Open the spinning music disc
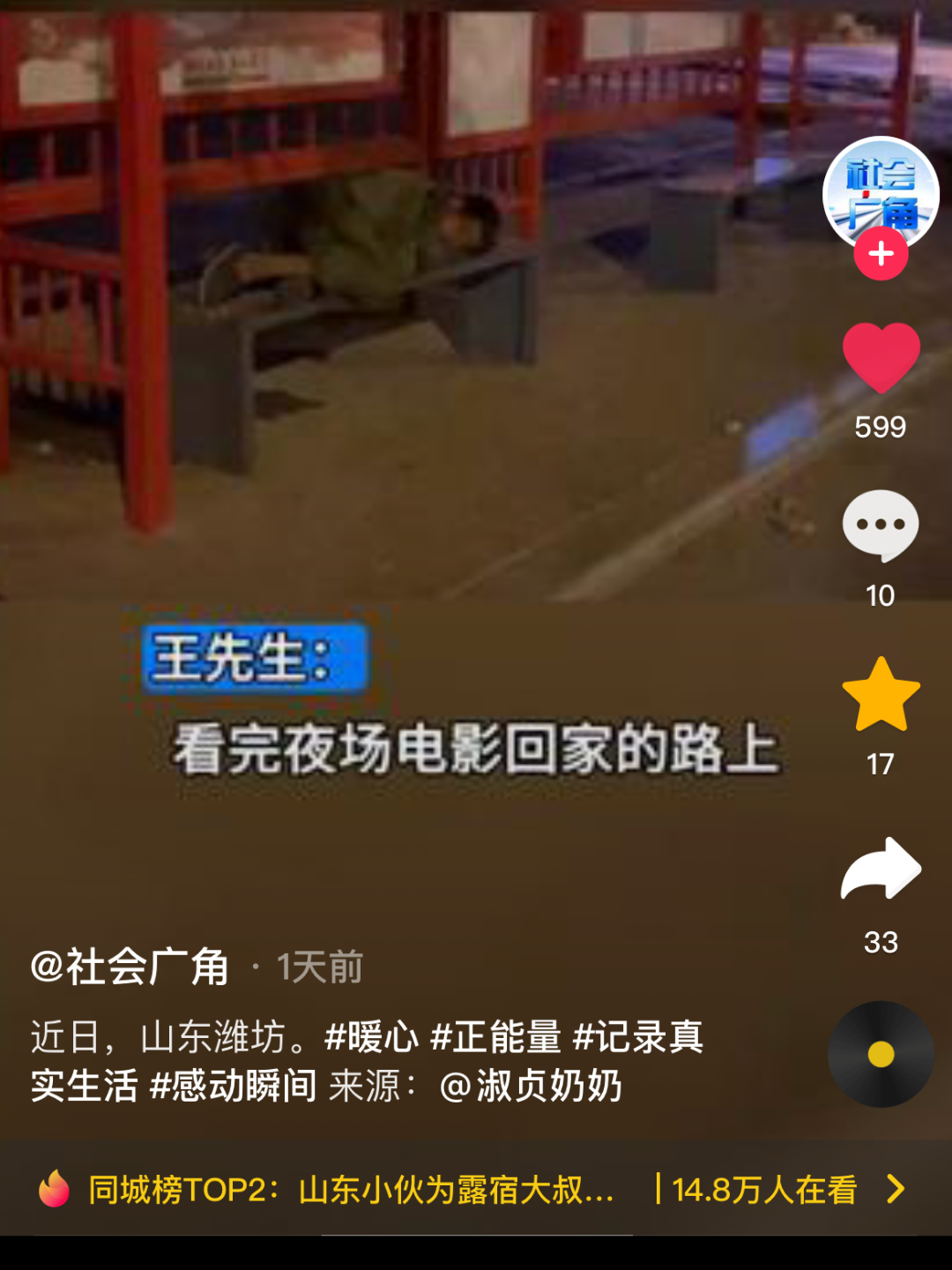 [x=881, y=1054]
